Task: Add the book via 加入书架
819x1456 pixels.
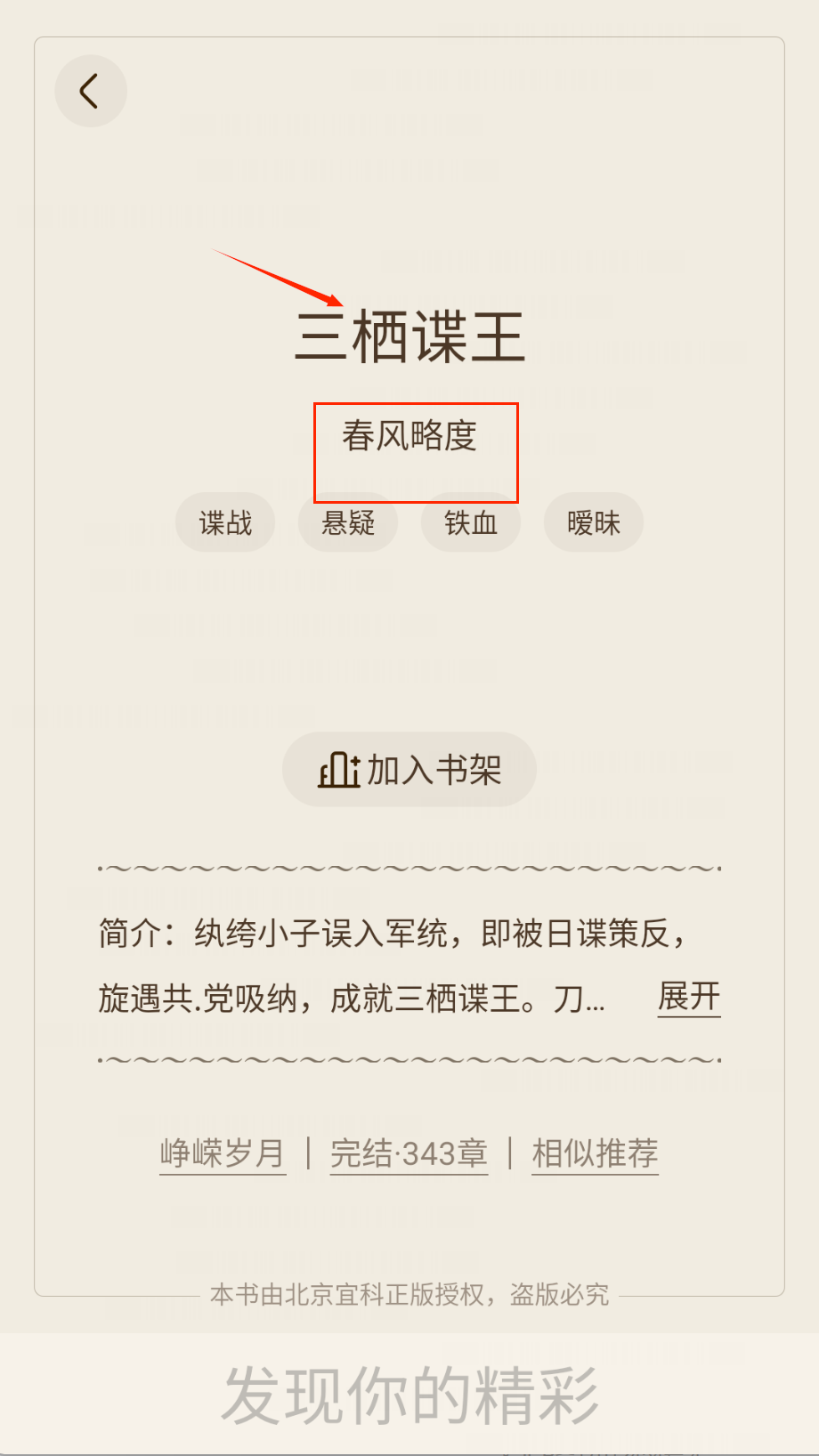Action: [409, 770]
